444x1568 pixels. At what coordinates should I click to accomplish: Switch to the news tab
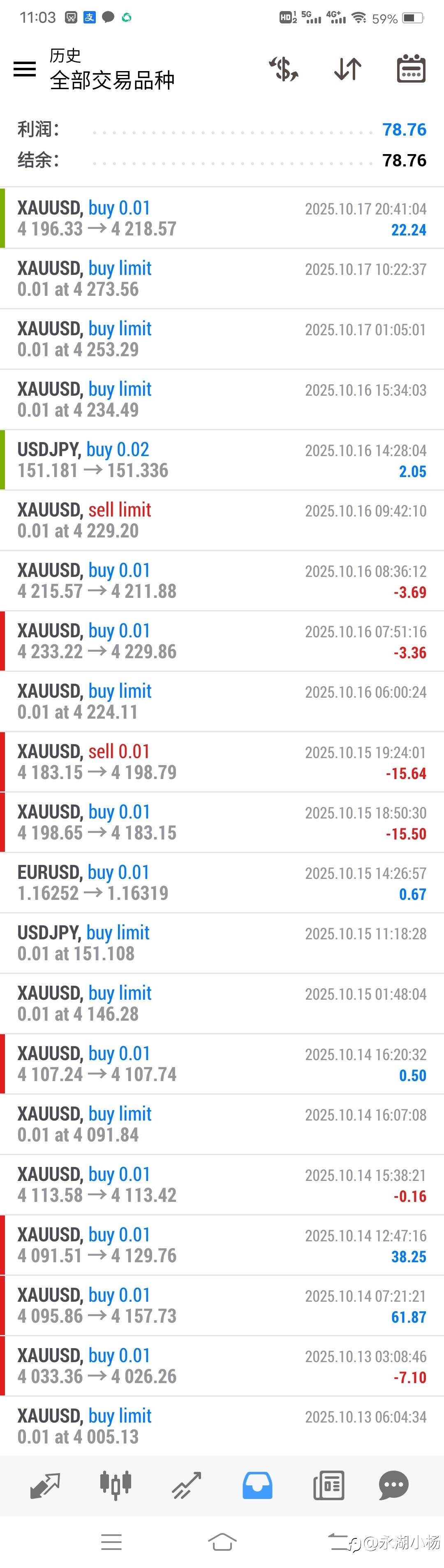(329, 1485)
